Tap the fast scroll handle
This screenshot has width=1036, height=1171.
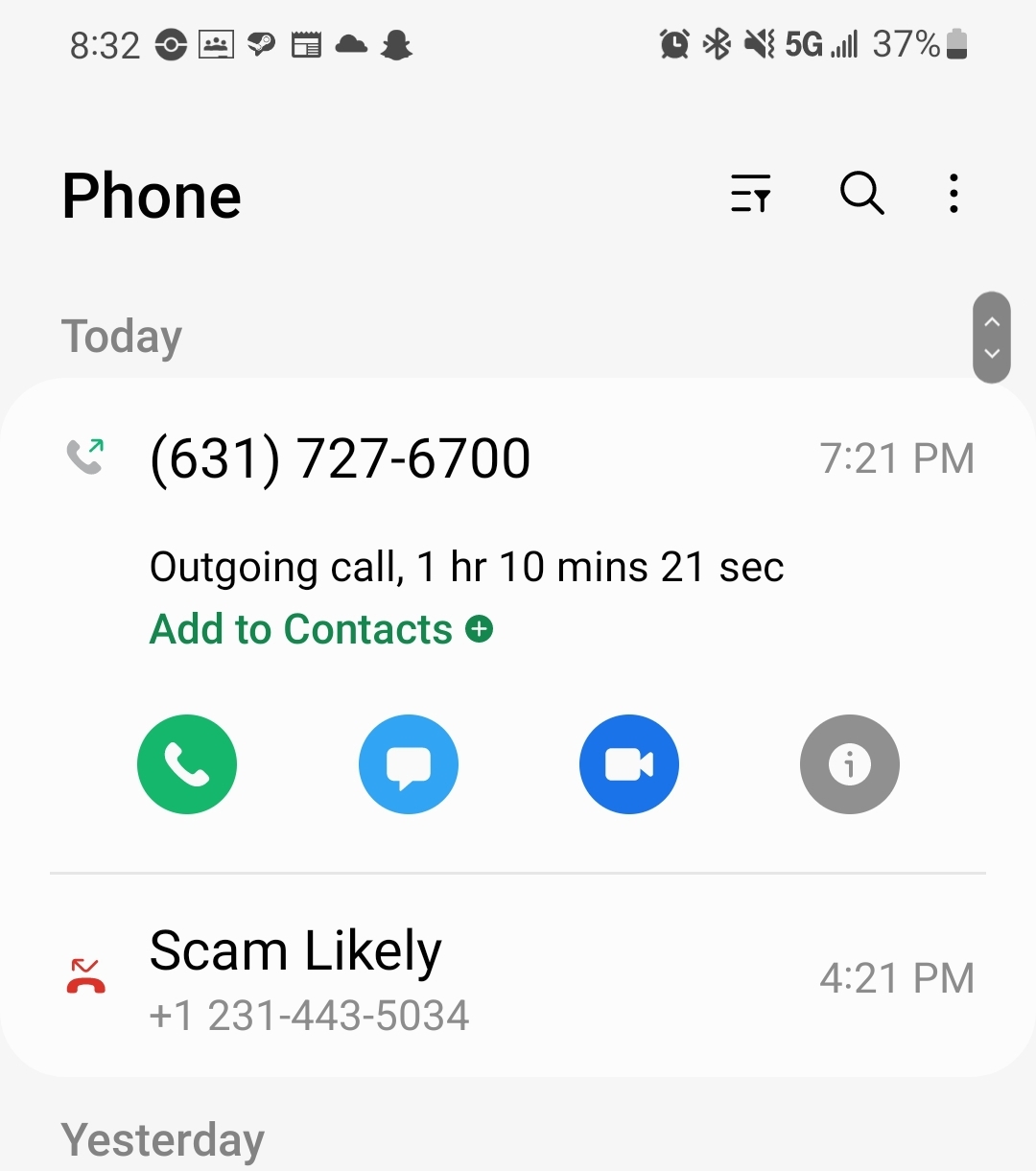click(992, 338)
